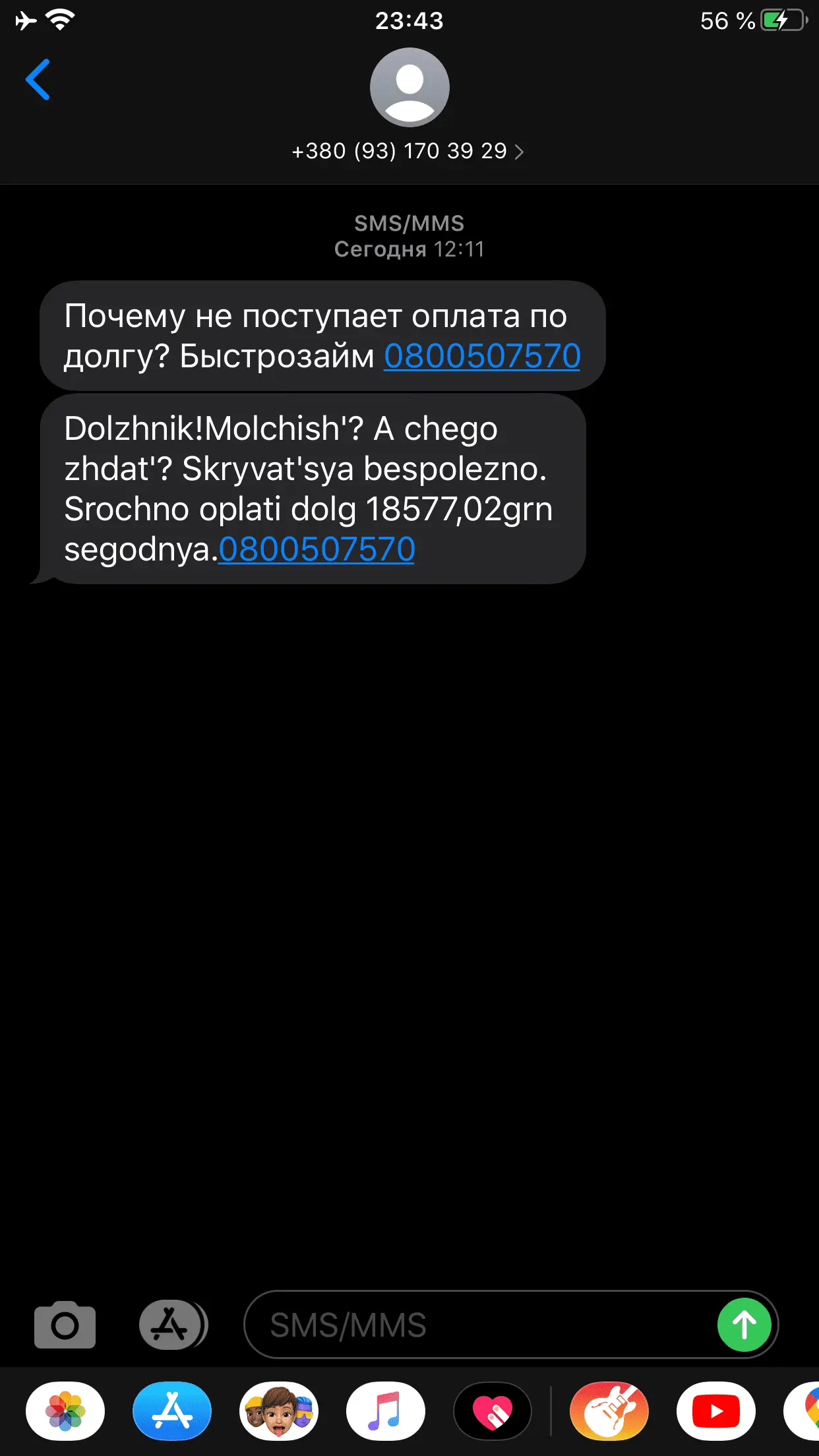Screen dimensions: 819x1456
Task: Open Memoji stickers
Action: pyautogui.click(x=279, y=1411)
